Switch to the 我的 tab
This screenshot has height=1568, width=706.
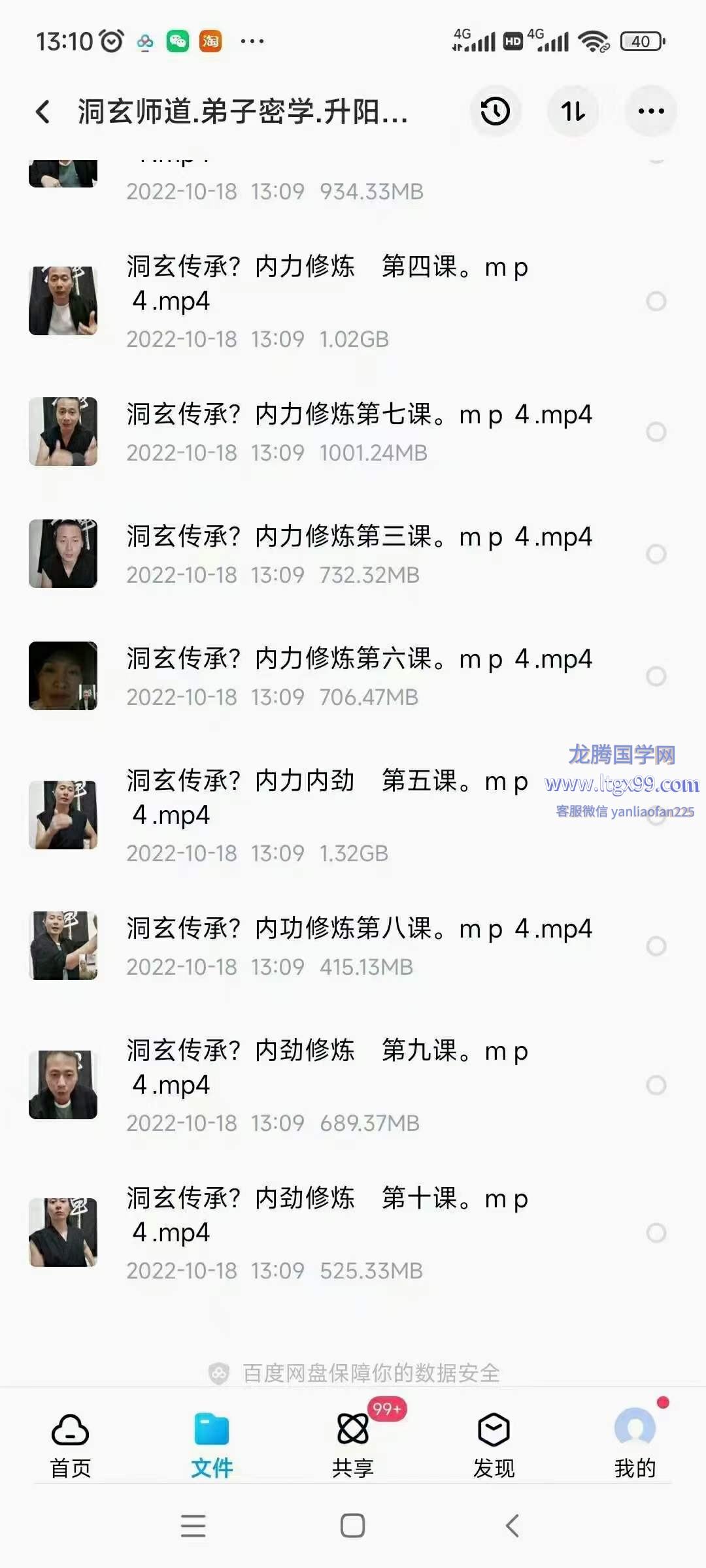635,1445
